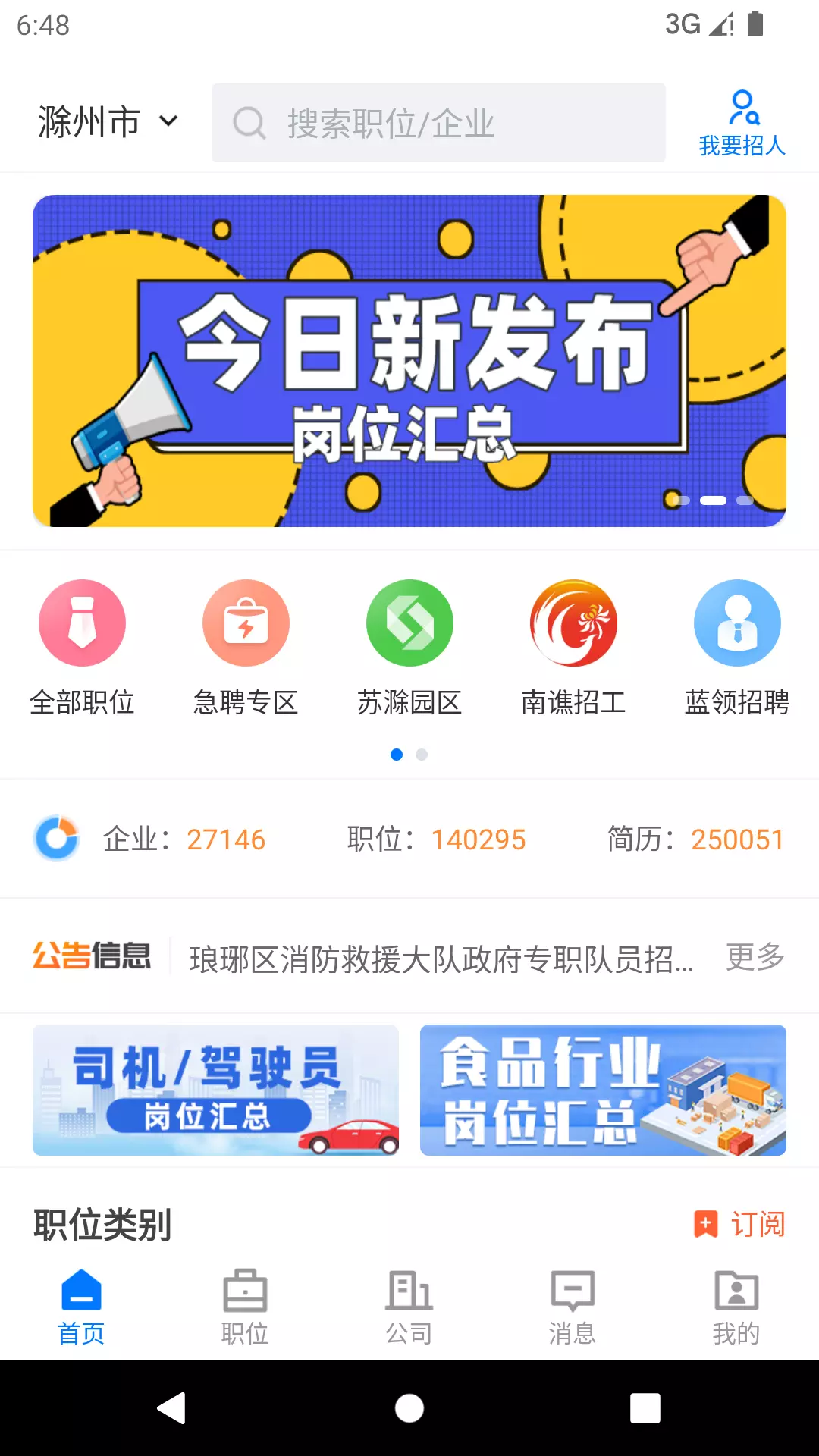Image resolution: width=819 pixels, height=1456 pixels.
Task: Open 我要招人 recruiter entry
Action: (742, 124)
